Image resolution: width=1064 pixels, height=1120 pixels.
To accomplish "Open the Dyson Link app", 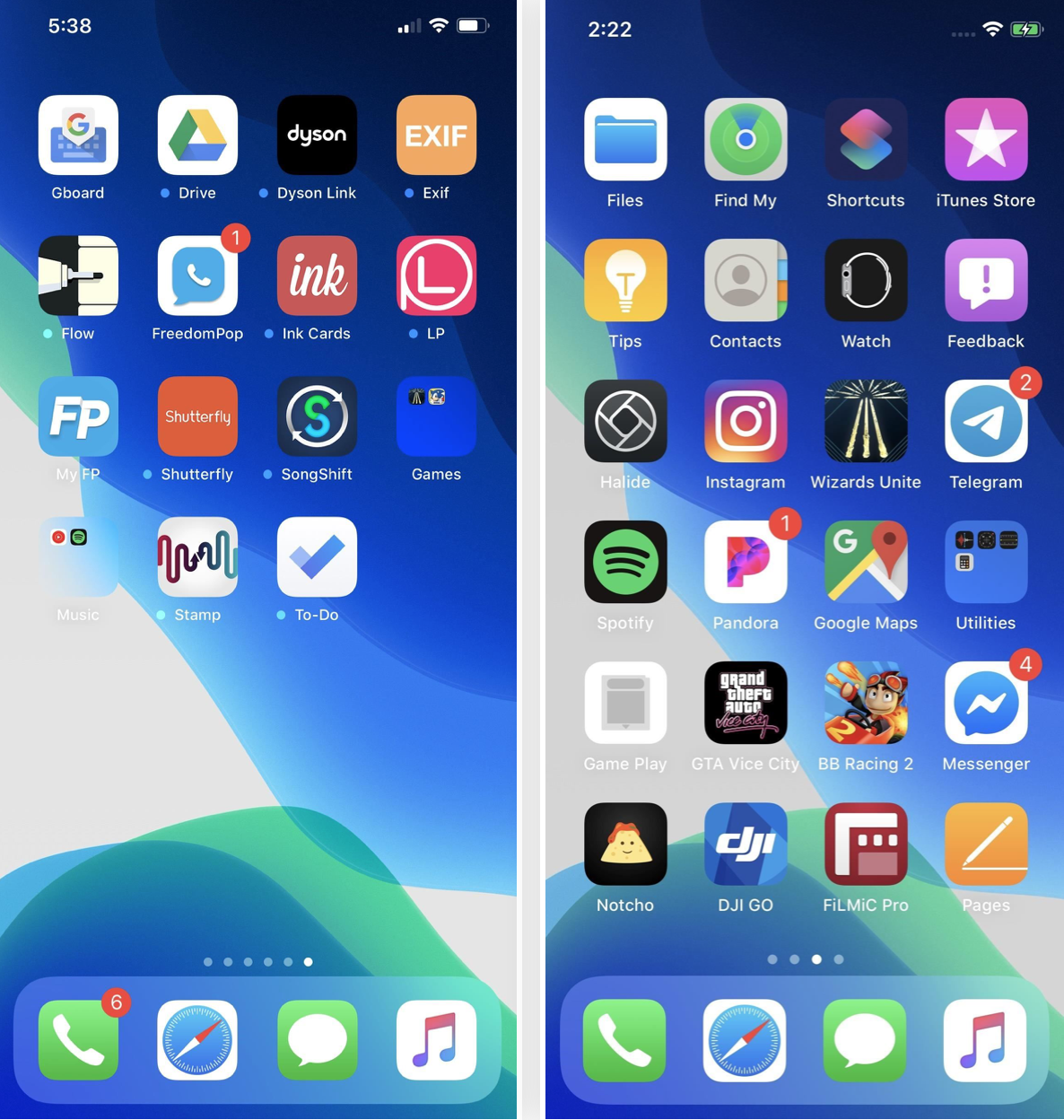I will pyautogui.click(x=317, y=136).
